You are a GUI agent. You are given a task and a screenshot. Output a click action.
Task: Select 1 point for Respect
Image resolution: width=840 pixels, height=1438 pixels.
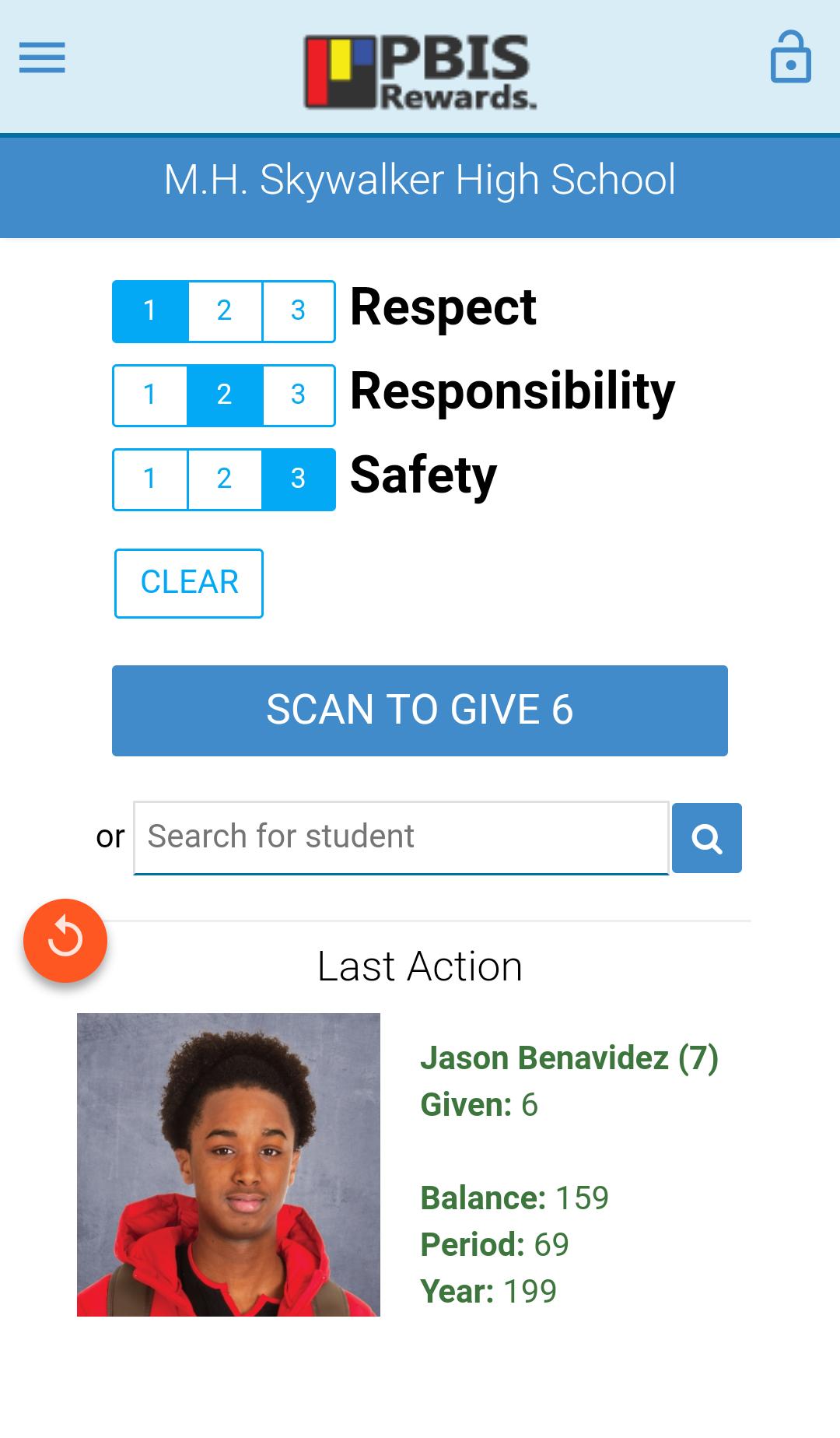coord(150,310)
